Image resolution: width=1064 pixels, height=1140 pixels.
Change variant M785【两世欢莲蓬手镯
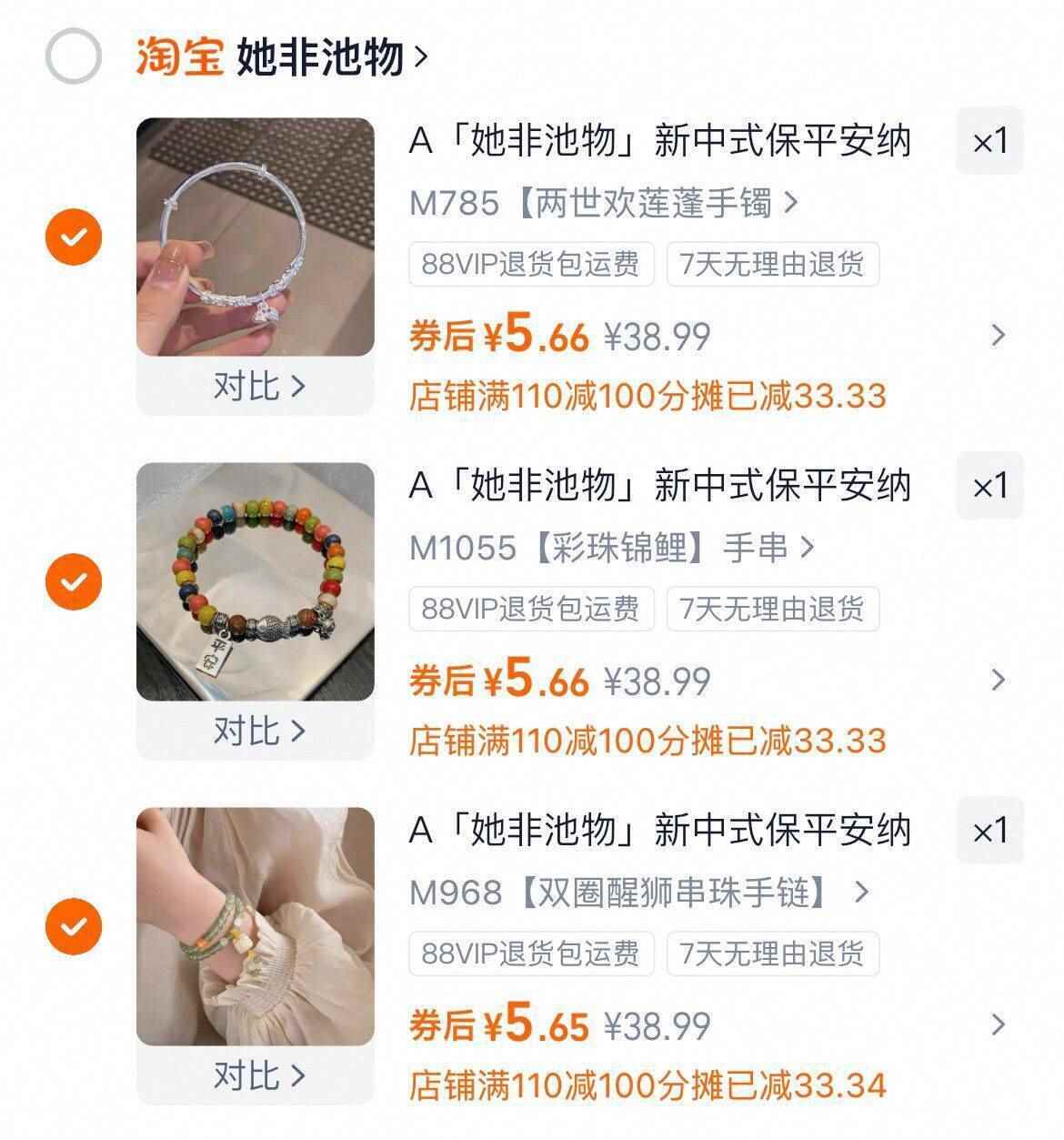[603, 202]
